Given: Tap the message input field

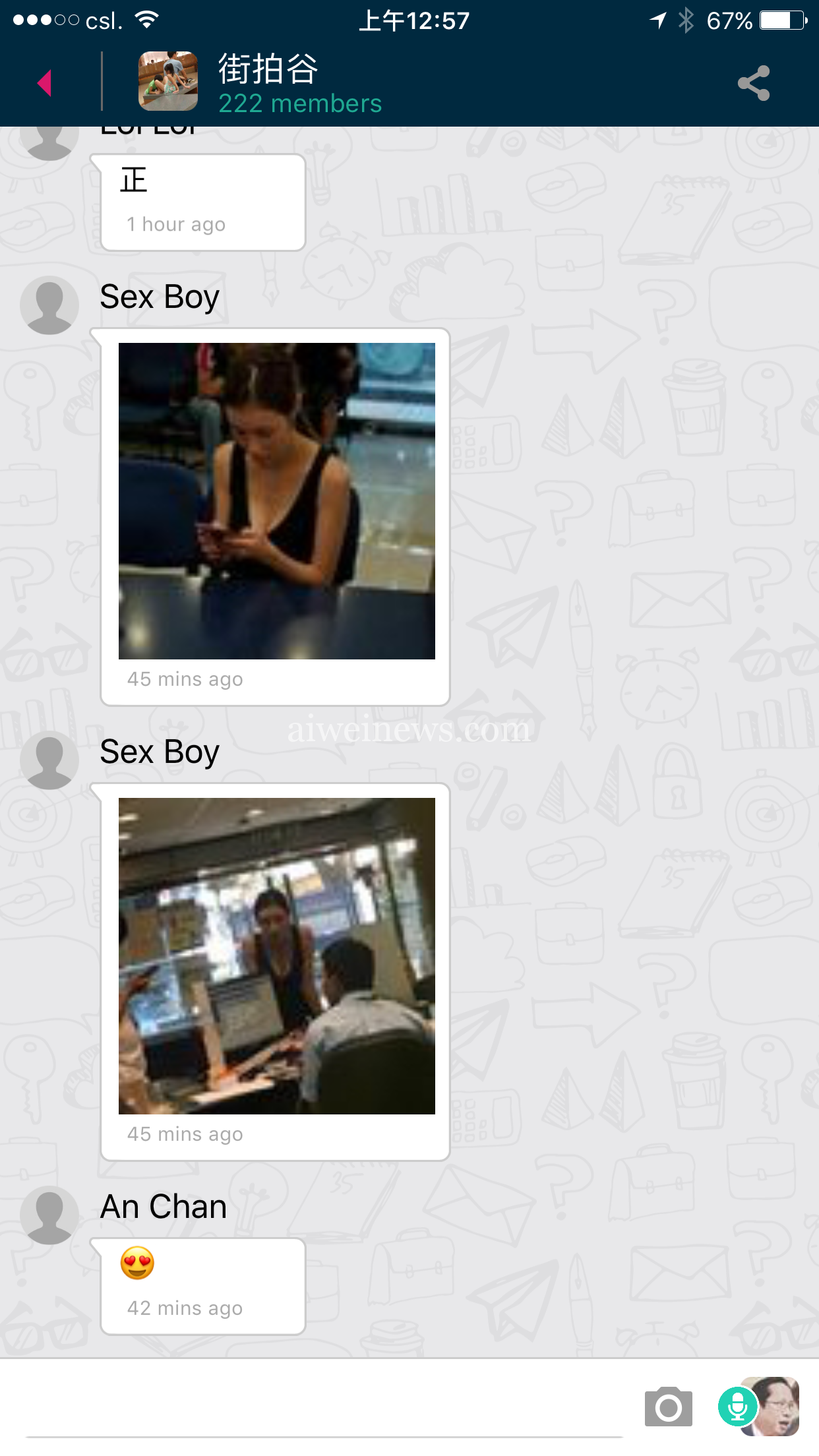Looking at the screenshot, I should 323,1408.
